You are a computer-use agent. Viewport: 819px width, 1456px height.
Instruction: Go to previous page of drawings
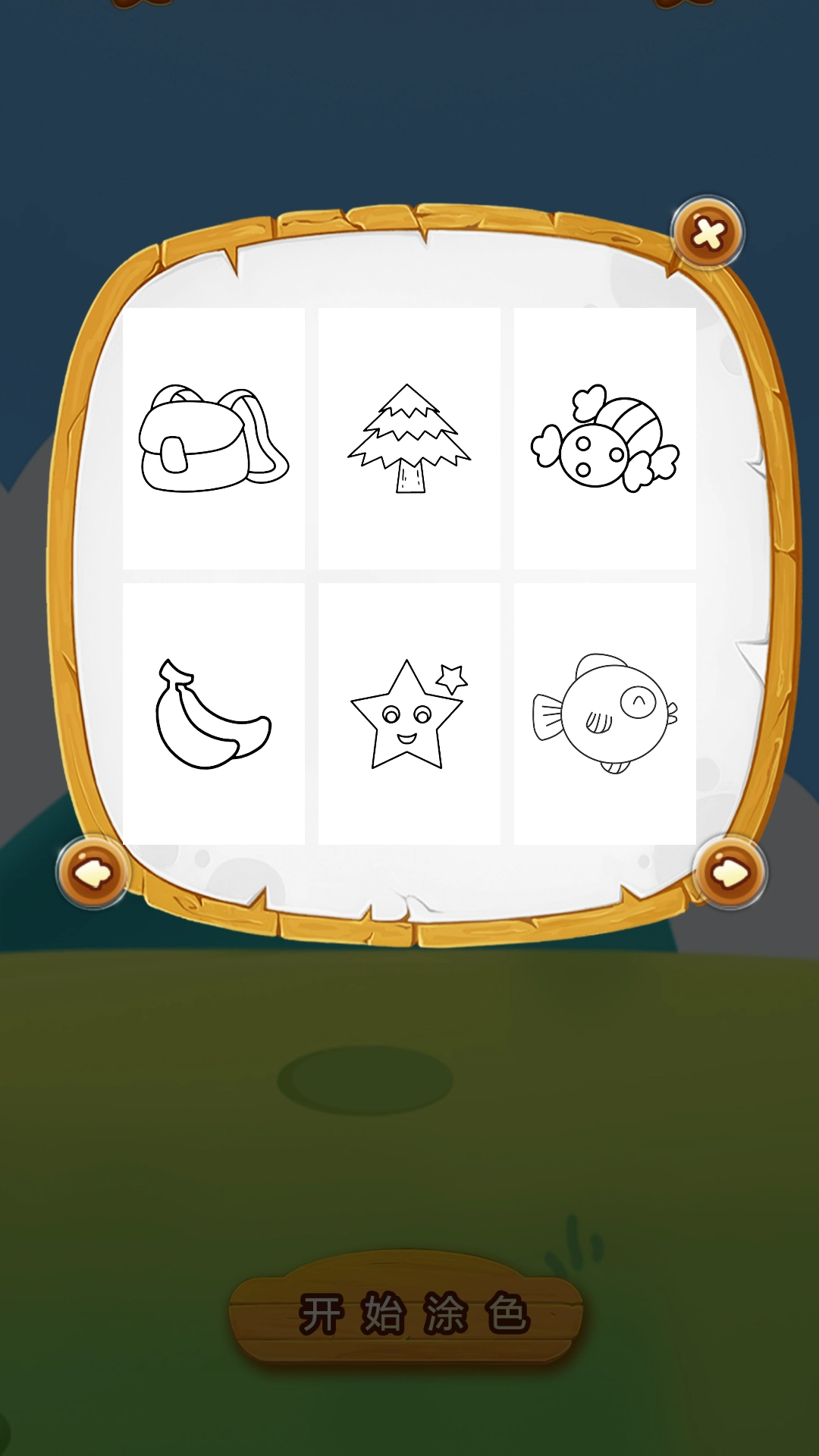pos(93,873)
